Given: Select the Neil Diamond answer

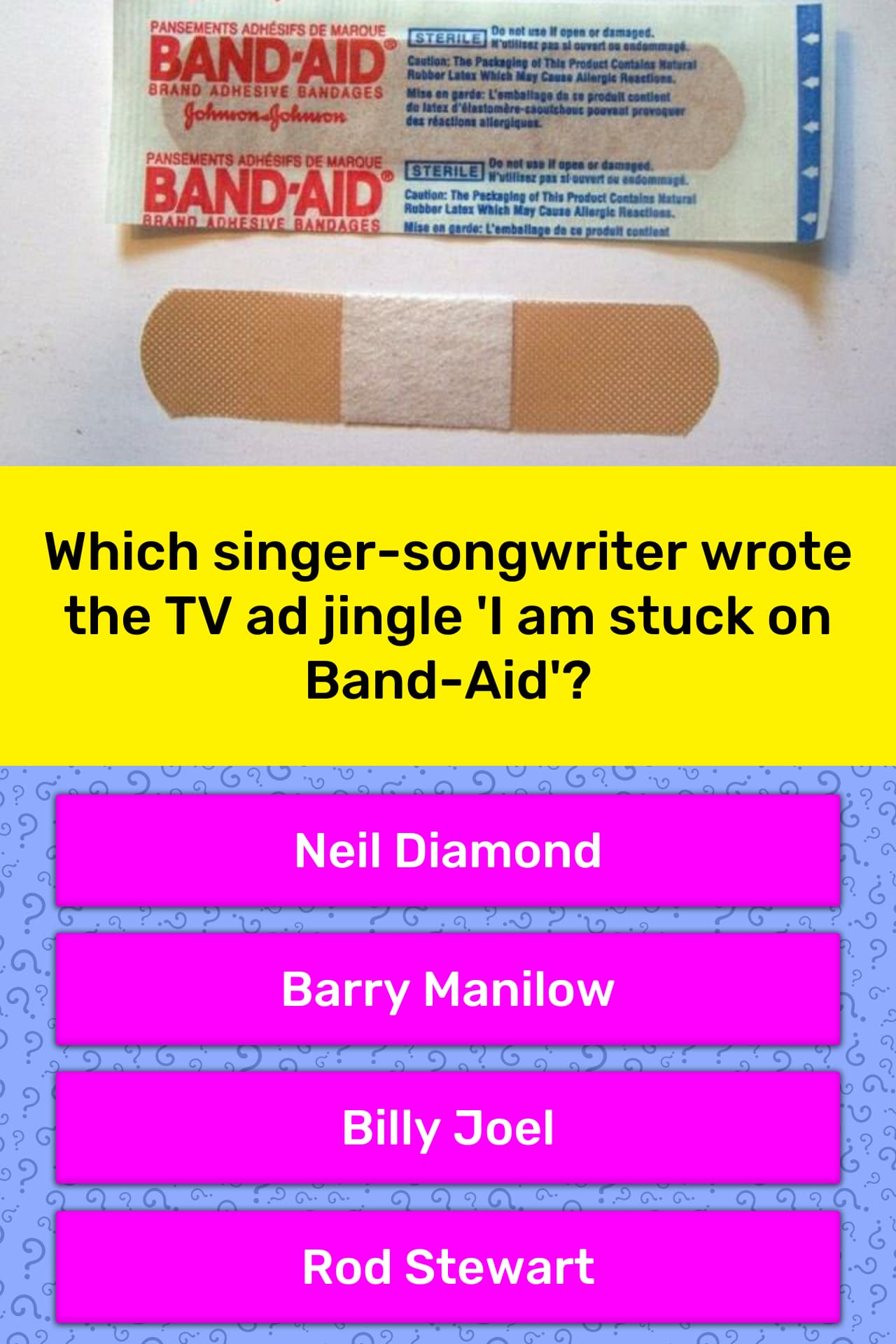Looking at the screenshot, I should click(x=448, y=850).
